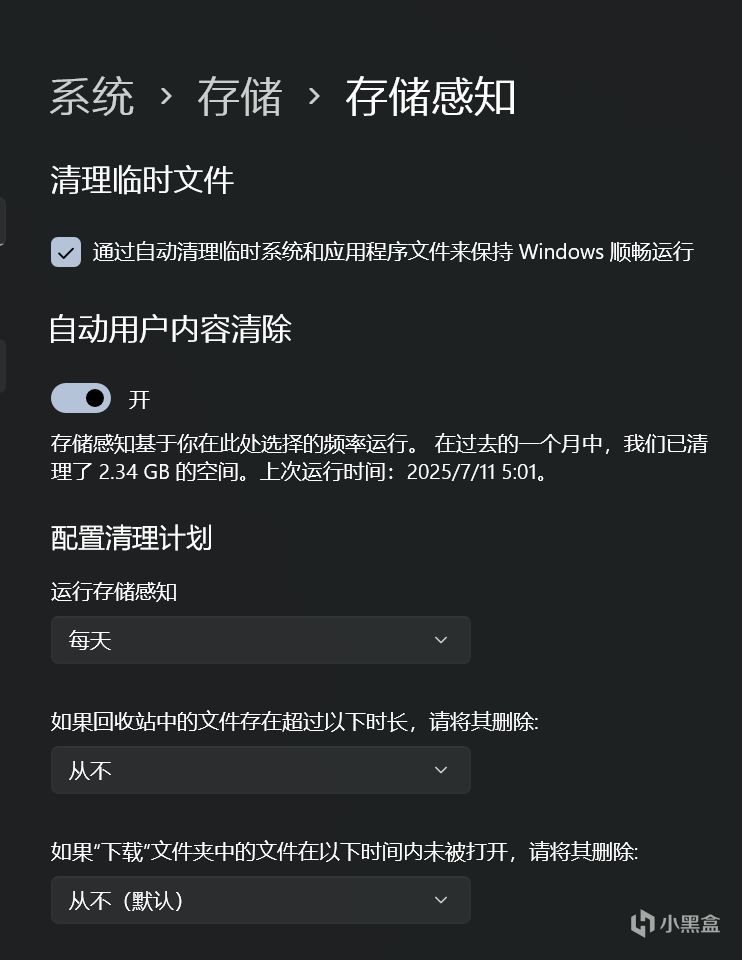The height and width of the screenshot is (960, 742).
Task: Go back to 系统 in the breadcrumb
Action: (x=92, y=97)
